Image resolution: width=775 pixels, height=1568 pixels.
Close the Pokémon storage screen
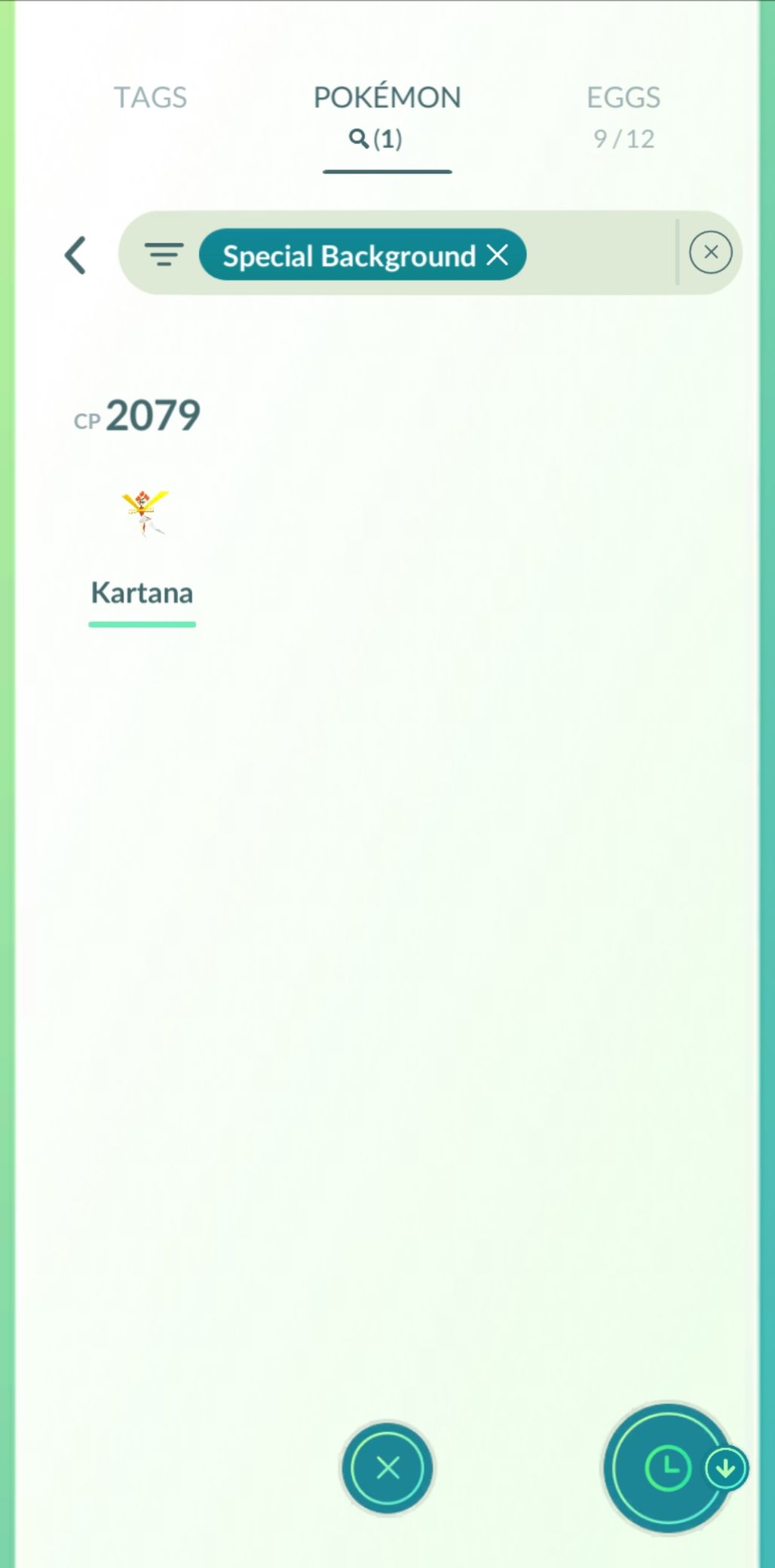(x=387, y=1468)
